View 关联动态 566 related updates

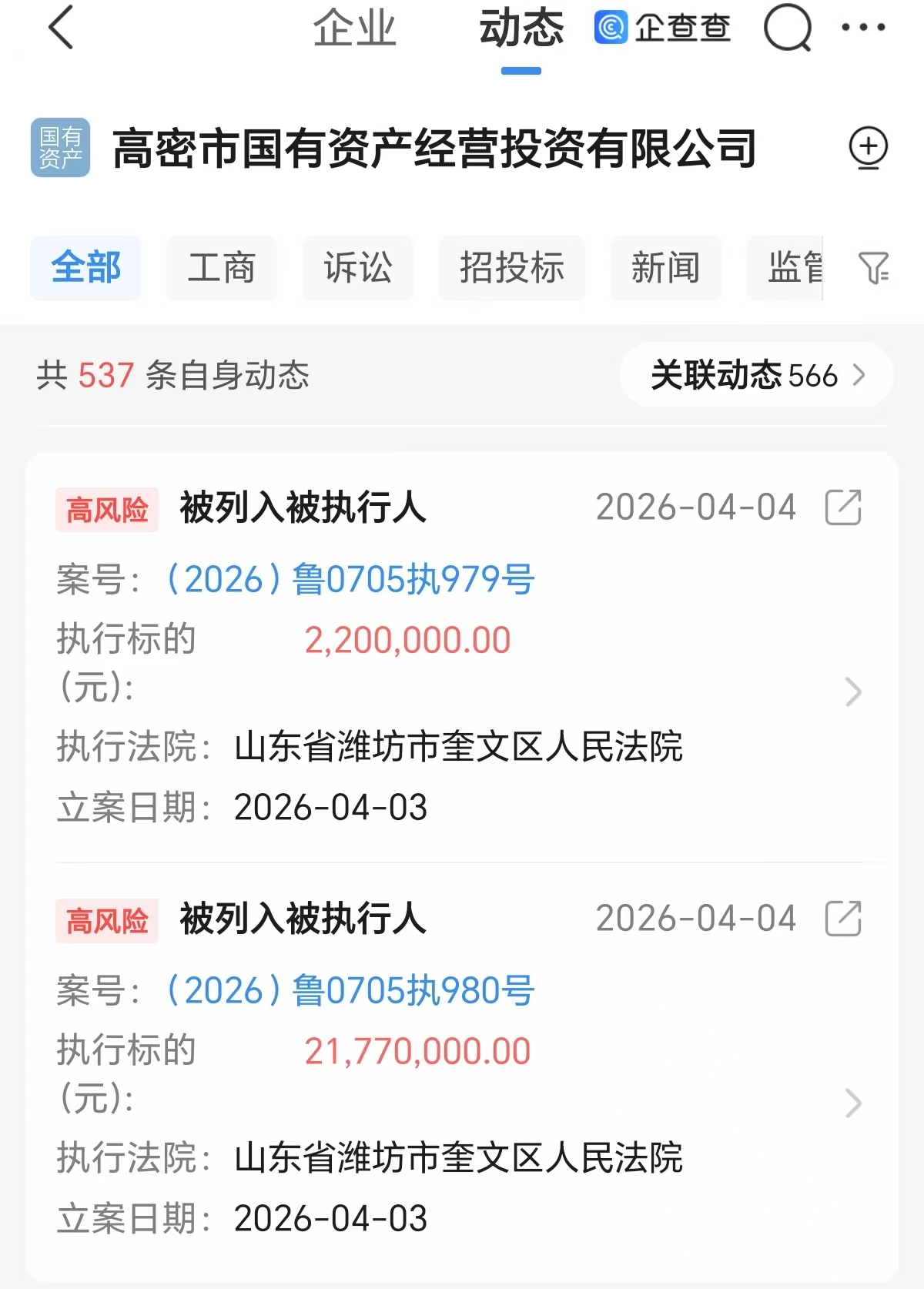click(757, 375)
